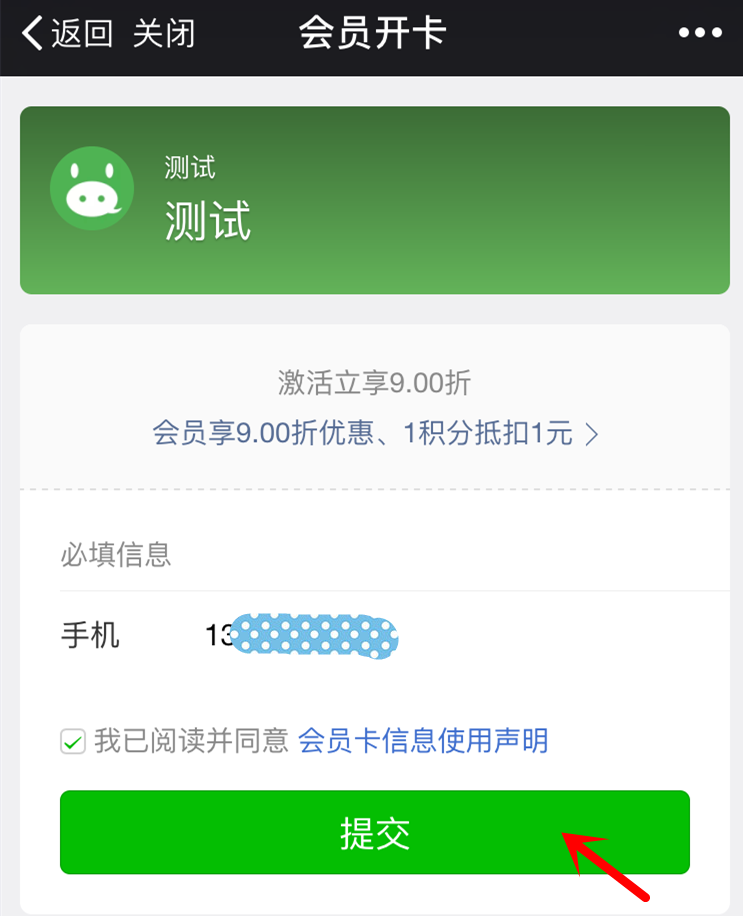Open the three-dot overflow menu
This screenshot has width=743, height=916.
(699, 34)
